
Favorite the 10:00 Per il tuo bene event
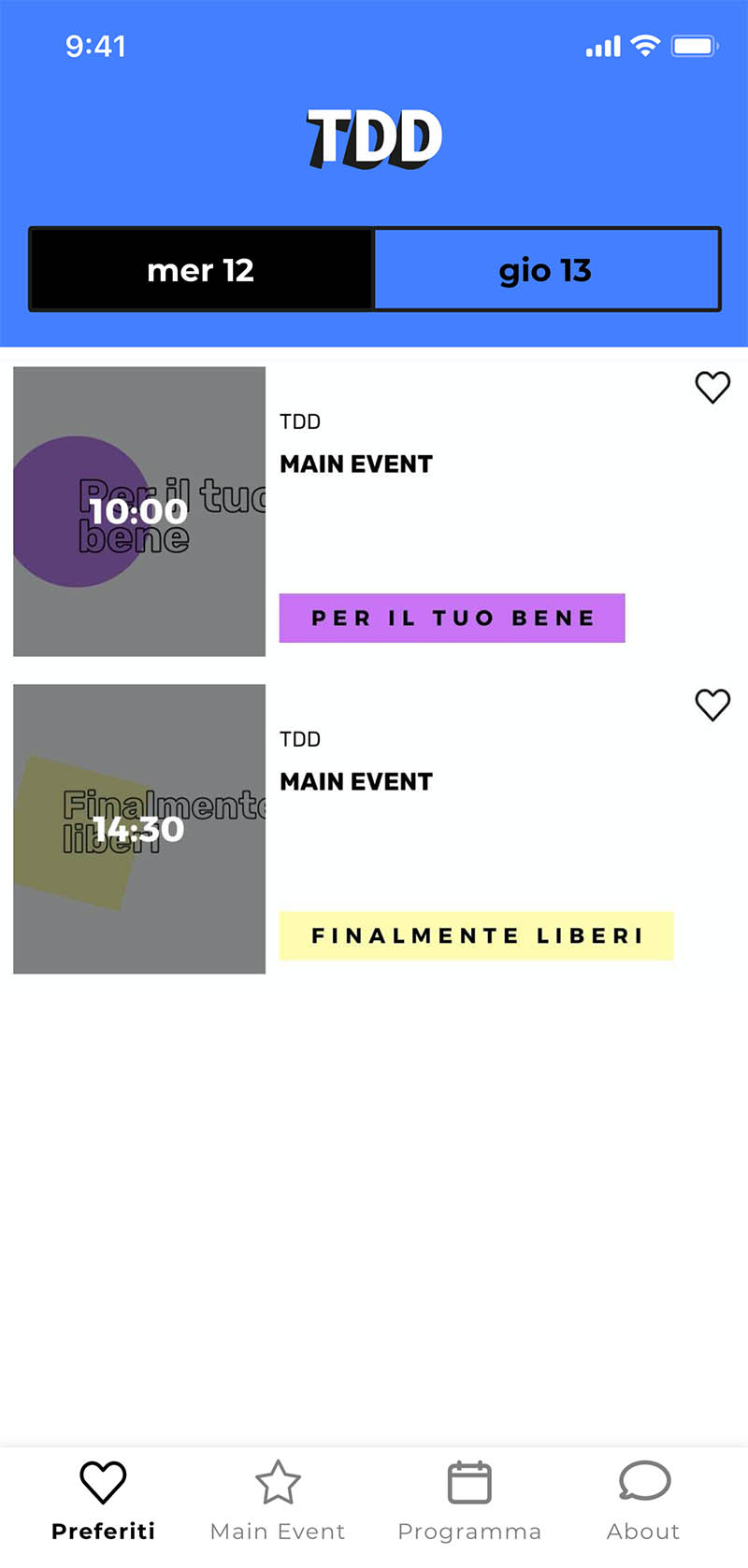tap(712, 387)
